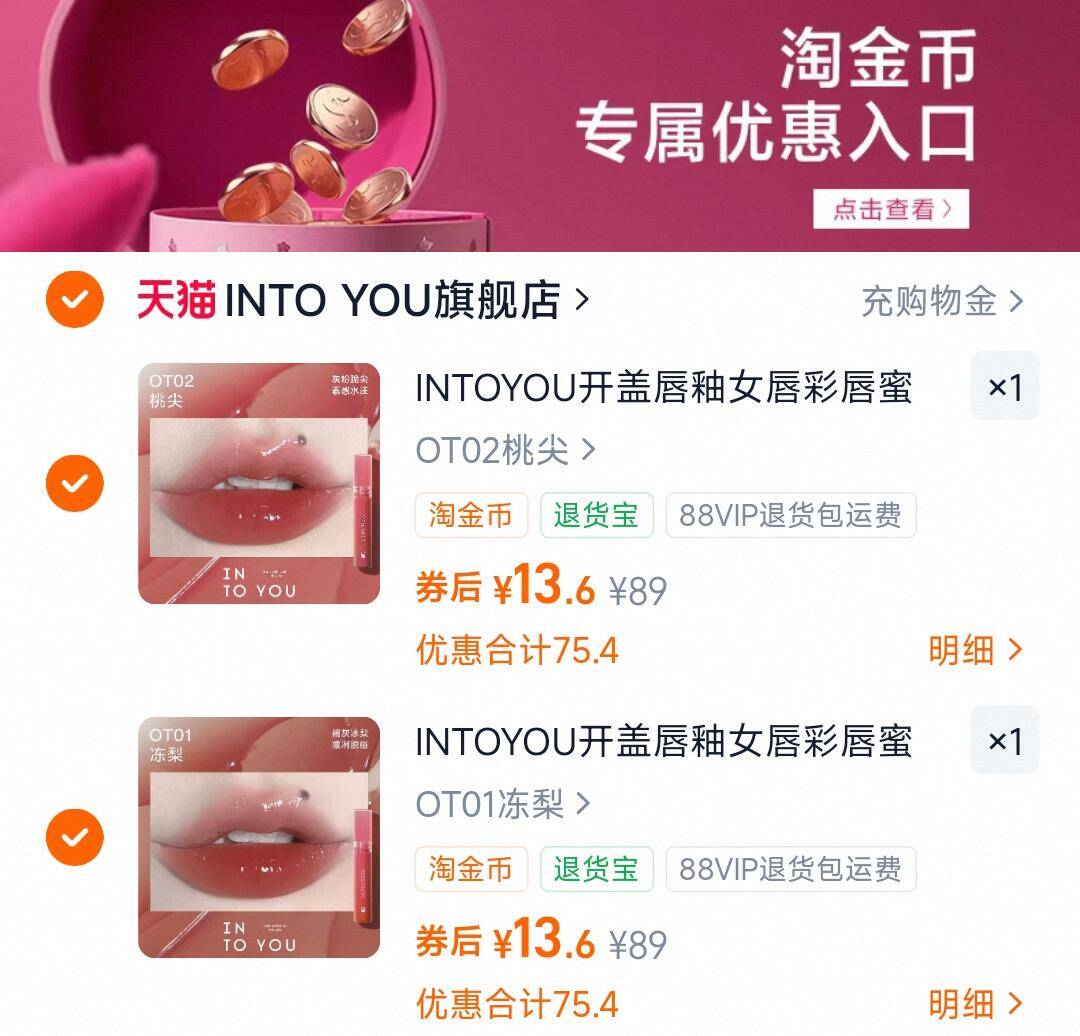Open OT02桃尖 product image
The width and height of the screenshot is (1080, 1036).
(x=259, y=484)
